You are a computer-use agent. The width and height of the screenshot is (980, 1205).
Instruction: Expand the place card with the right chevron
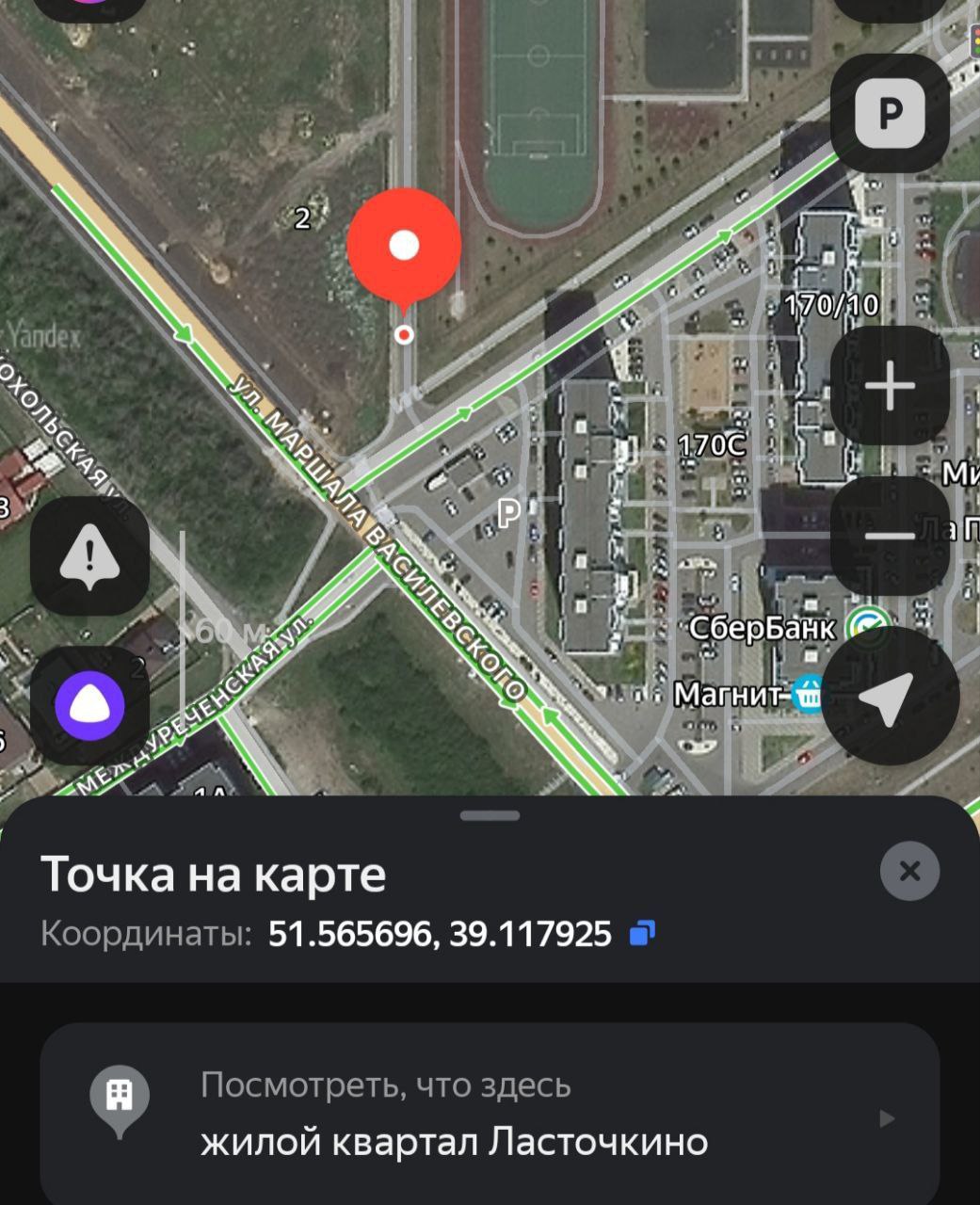(885, 1120)
